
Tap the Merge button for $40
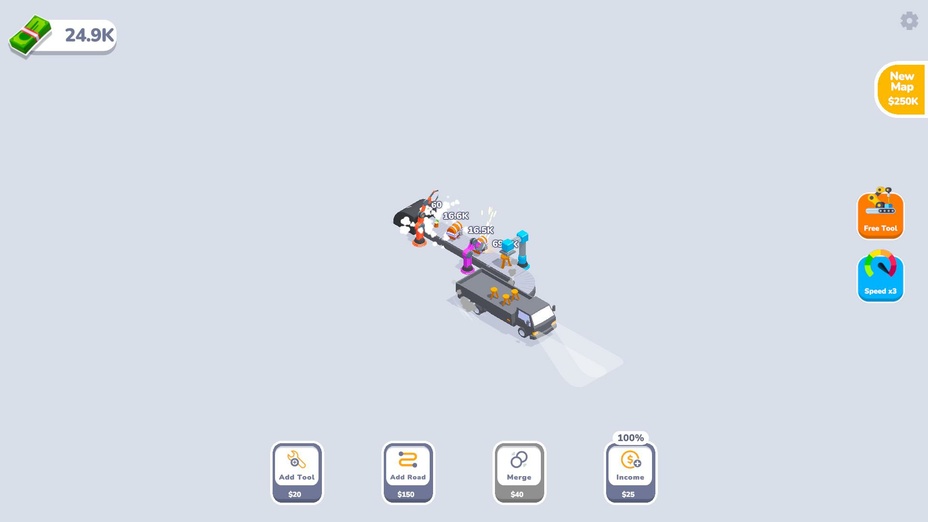[x=519, y=472]
